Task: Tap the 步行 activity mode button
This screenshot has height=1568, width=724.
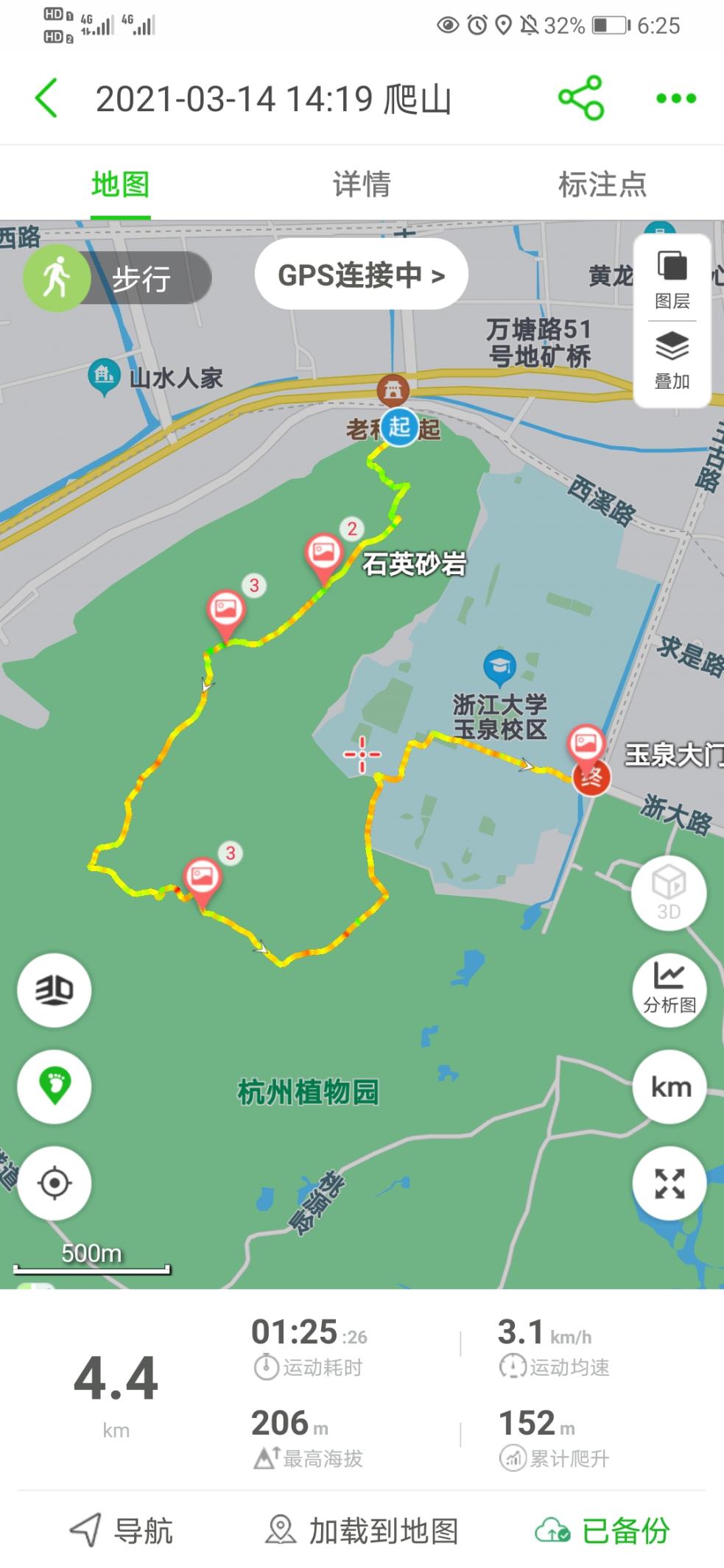Action: click(x=118, y=278)
